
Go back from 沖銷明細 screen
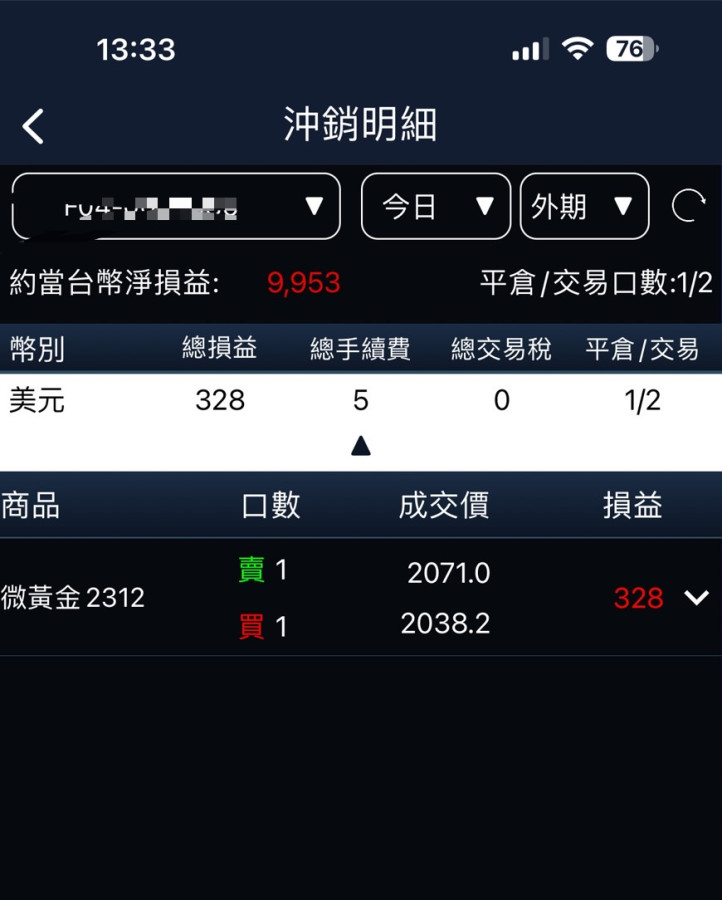click(x=34, y=127)
